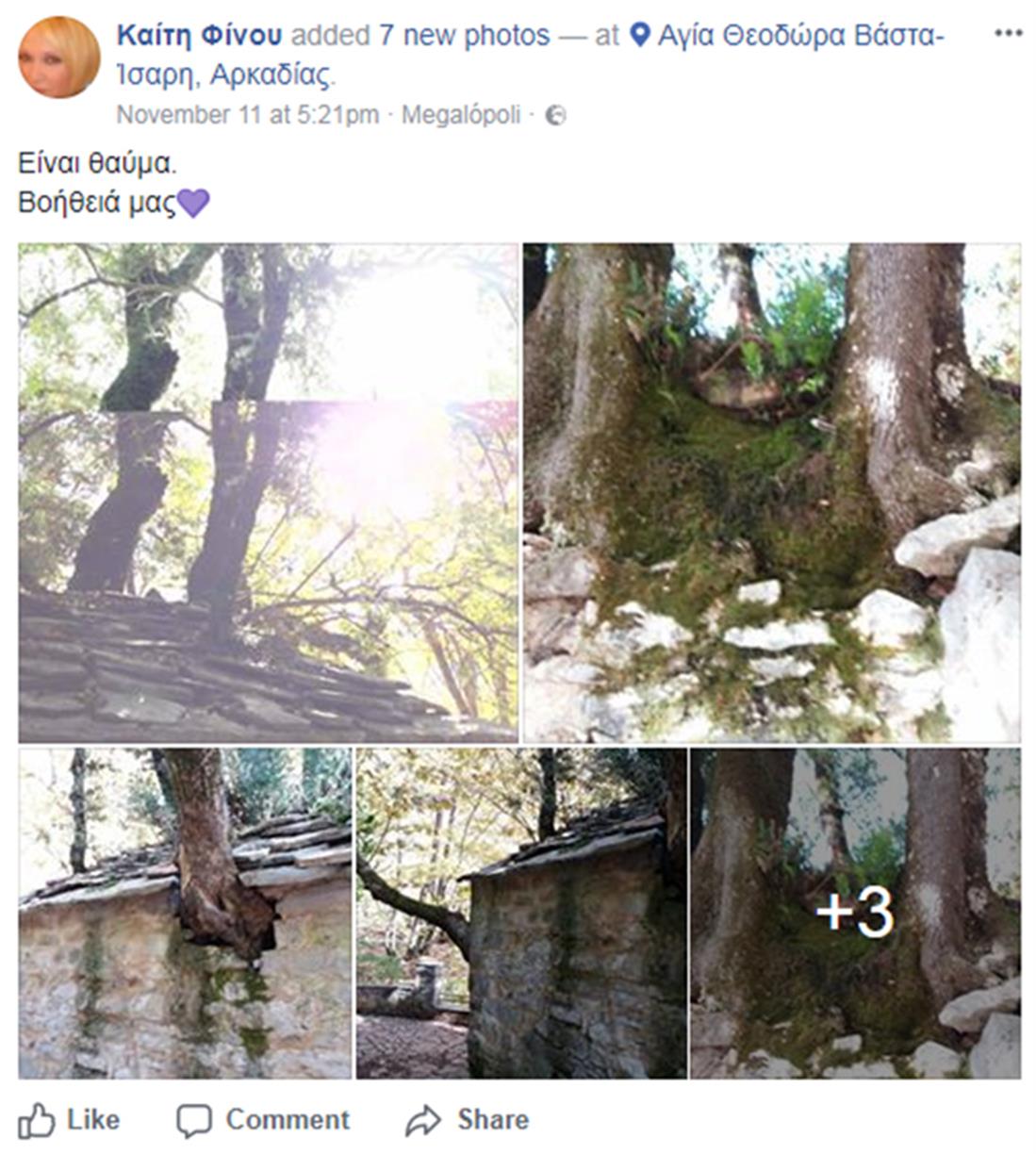This screenshot has height=1154, width=1036.
Task: Share this post
Action: [x=468, y=1120]
